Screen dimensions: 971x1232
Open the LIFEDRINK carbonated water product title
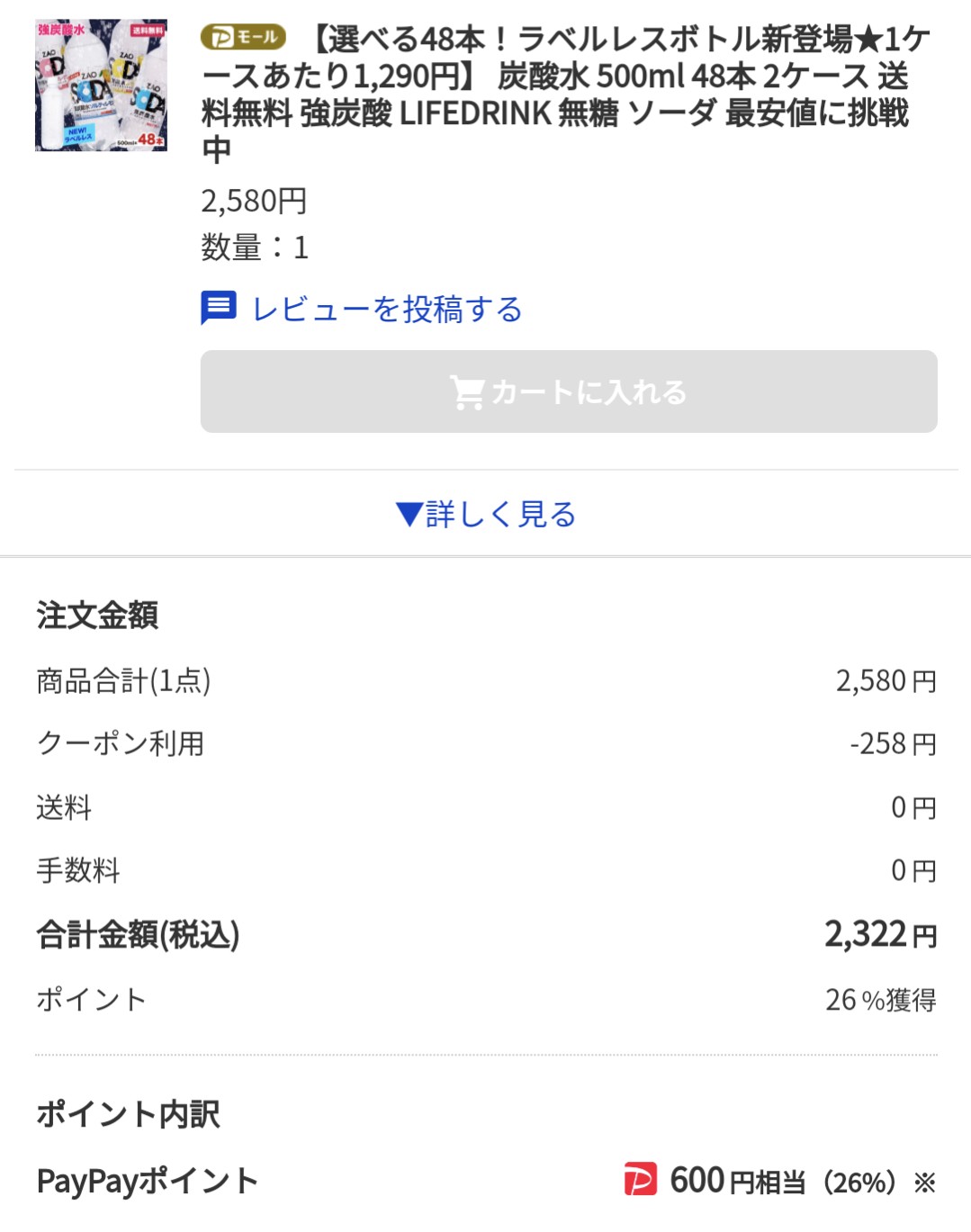click(x=565, y=94)
